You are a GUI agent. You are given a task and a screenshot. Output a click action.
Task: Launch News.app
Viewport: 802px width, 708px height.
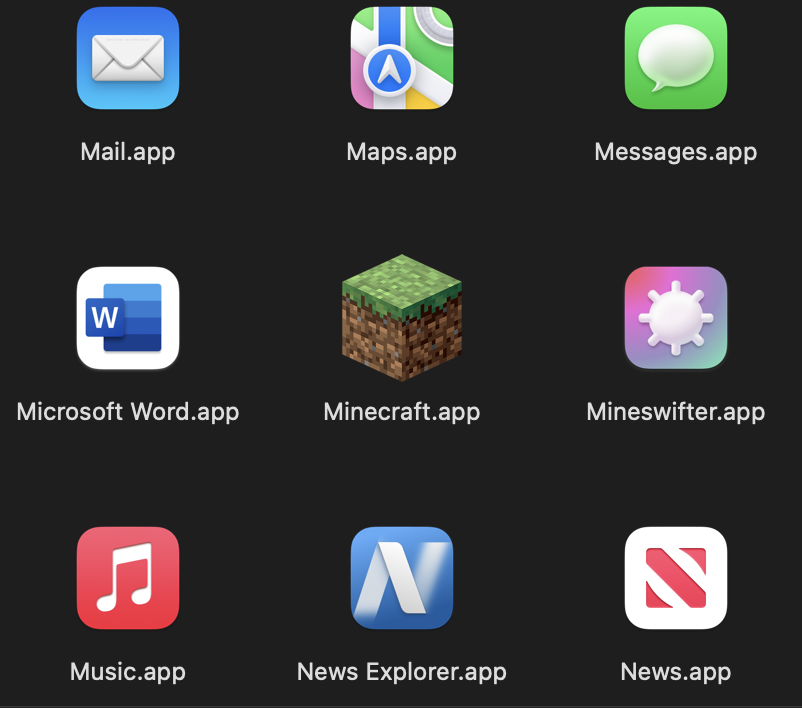coord(675,578)
